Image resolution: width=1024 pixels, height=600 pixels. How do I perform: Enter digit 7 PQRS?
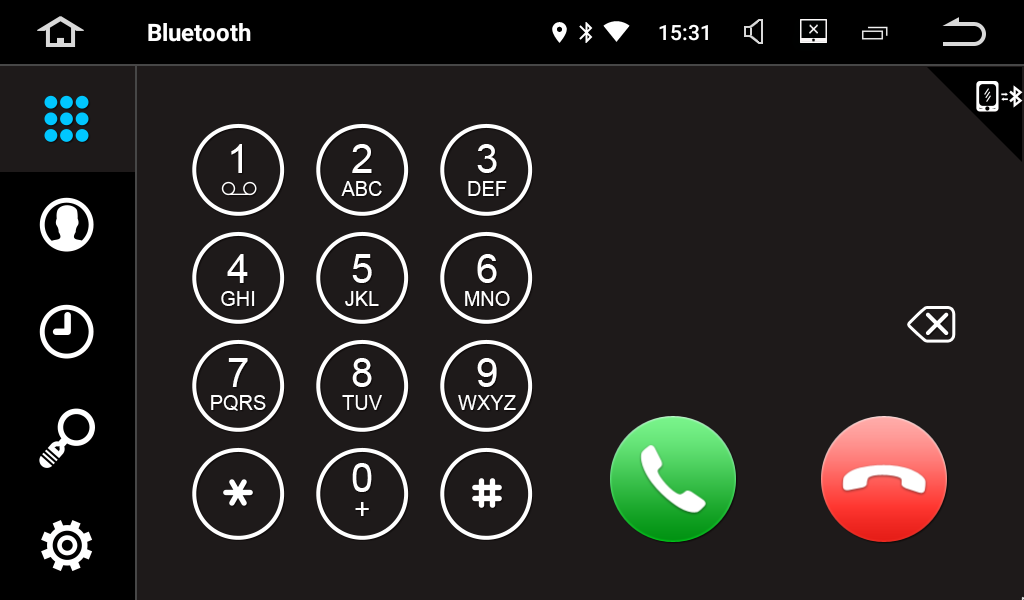[x=238, y=386]
